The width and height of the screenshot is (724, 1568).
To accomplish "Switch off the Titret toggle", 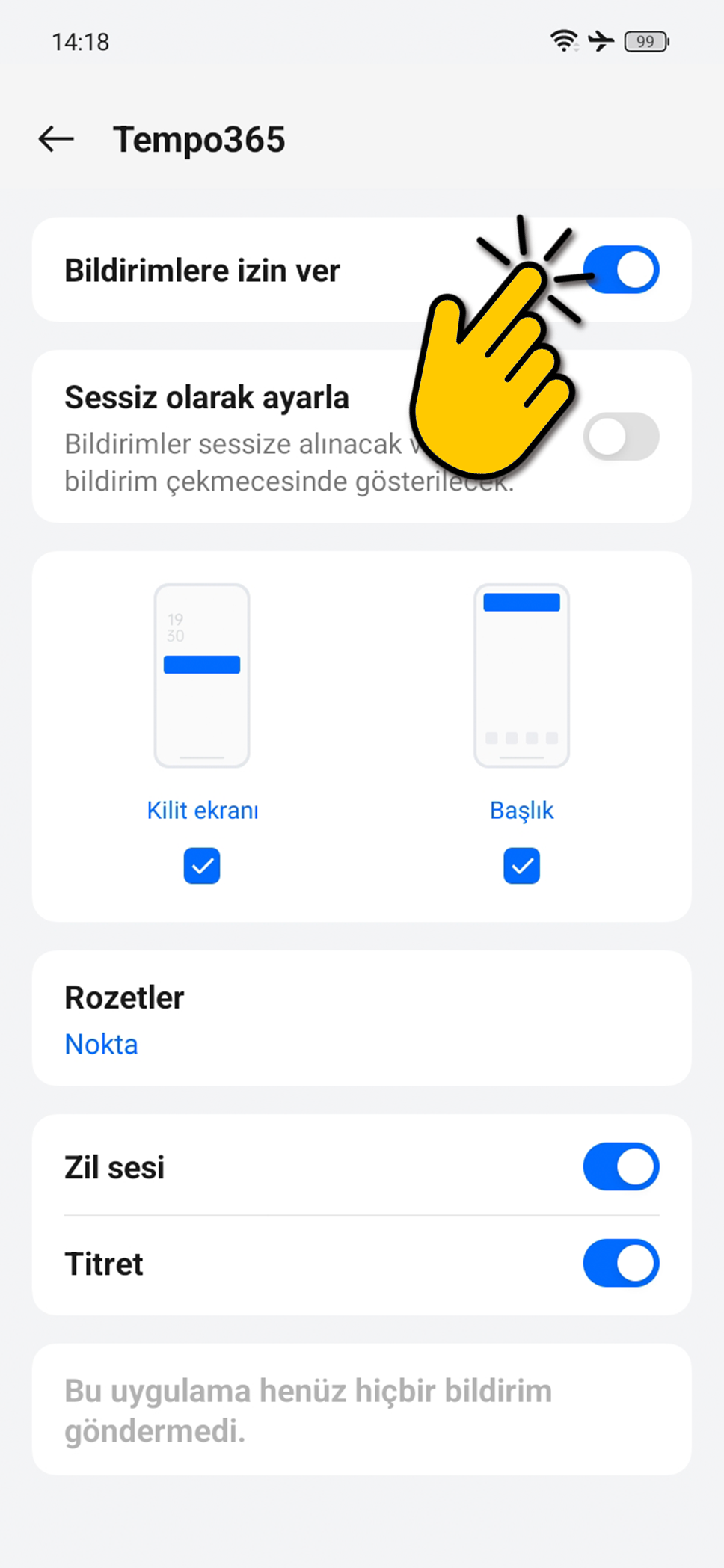I will (x=621, y=1264).
